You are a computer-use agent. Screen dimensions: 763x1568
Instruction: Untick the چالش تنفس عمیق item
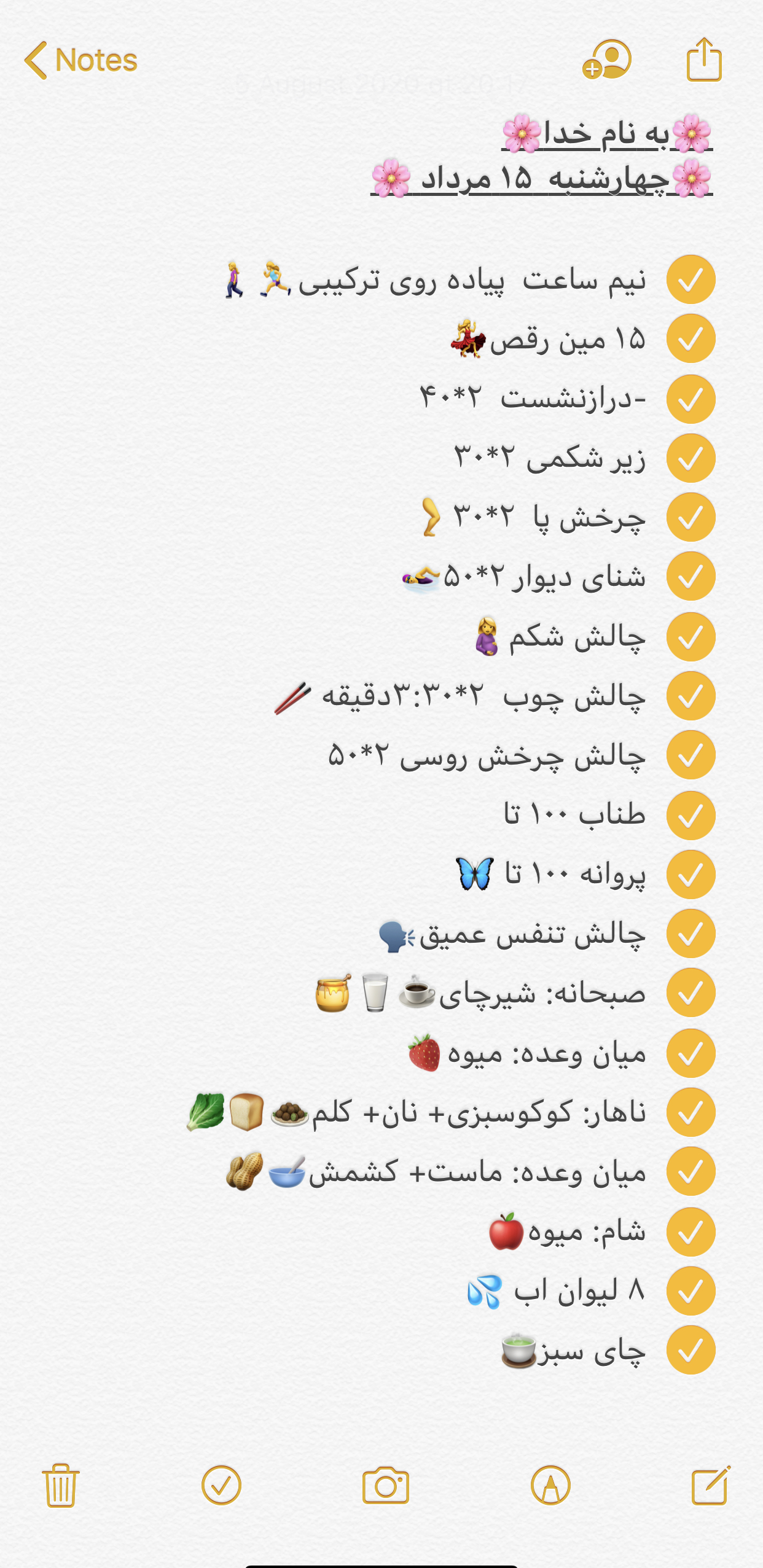(691, 934)
